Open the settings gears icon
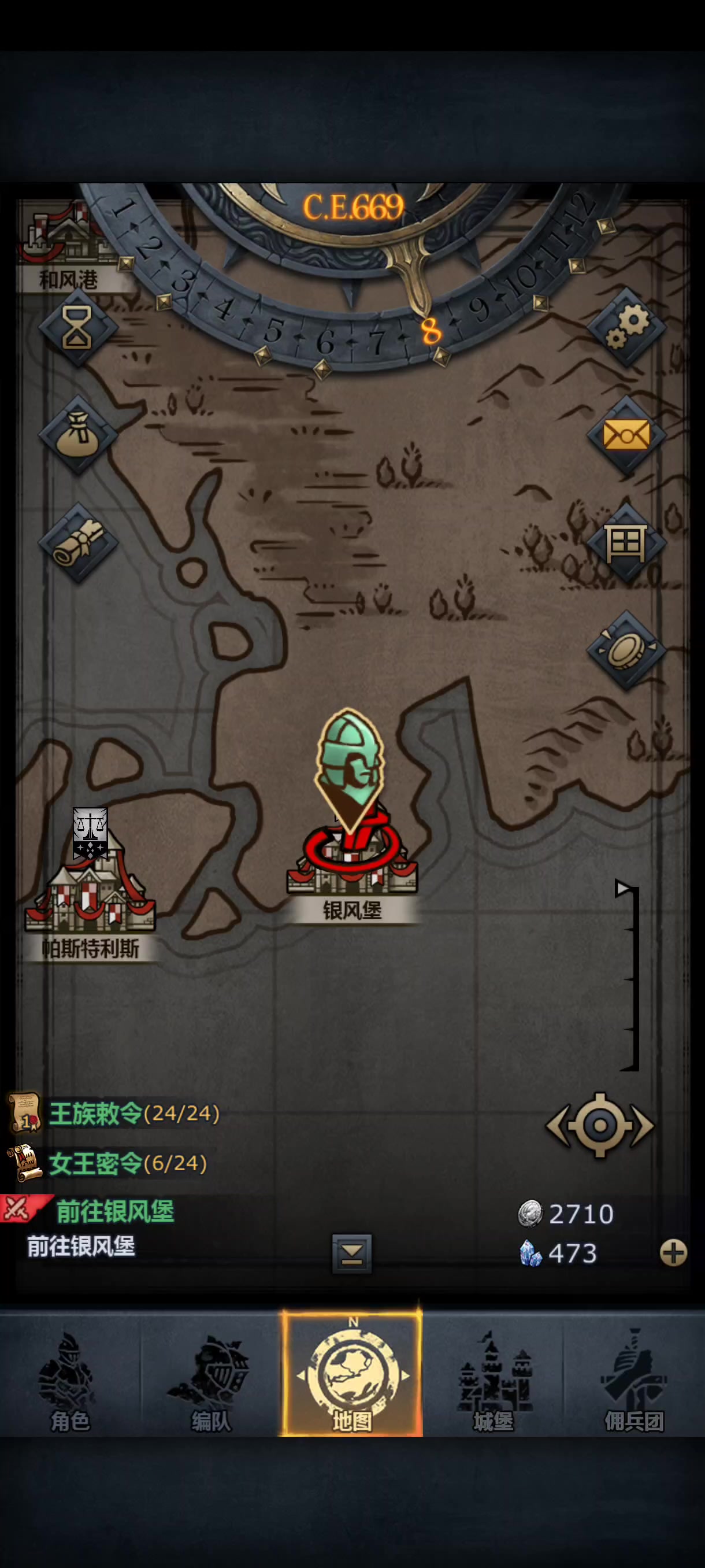The width and height of the screenshot is (705, 1568). (626, 327)
